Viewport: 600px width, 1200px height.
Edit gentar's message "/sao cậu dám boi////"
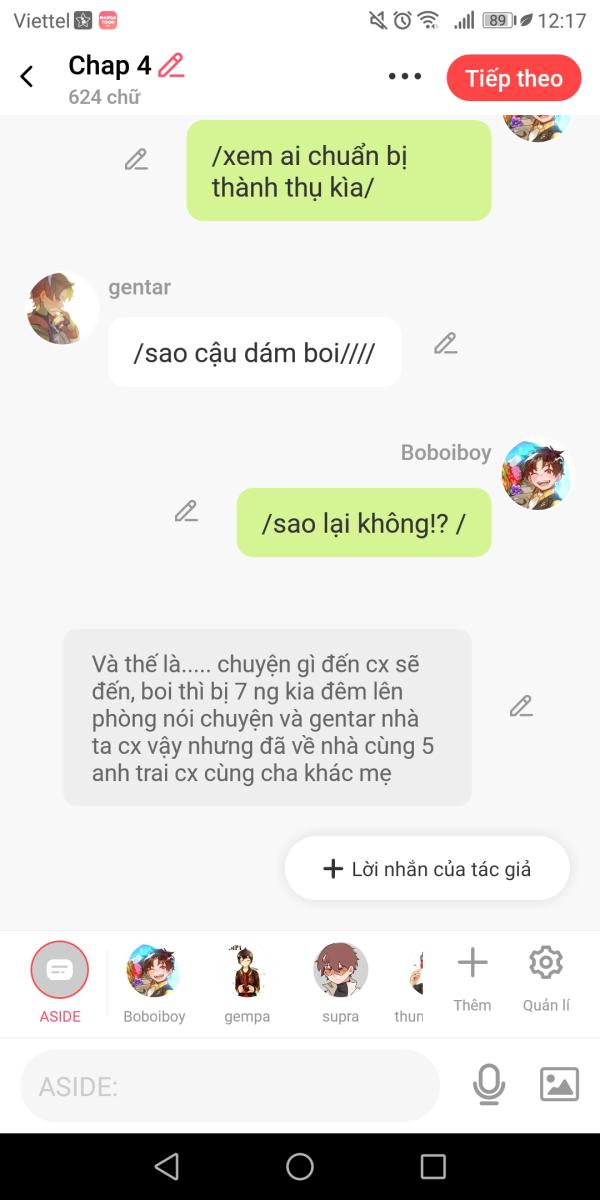click(x=446, y=343)
